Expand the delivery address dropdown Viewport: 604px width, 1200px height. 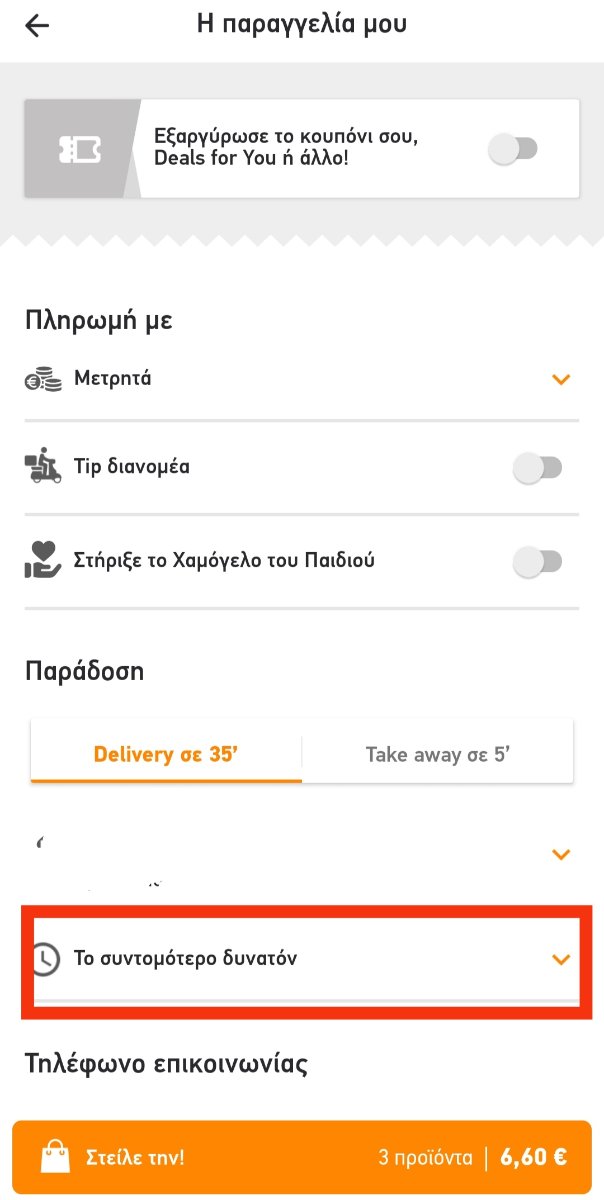561,855
